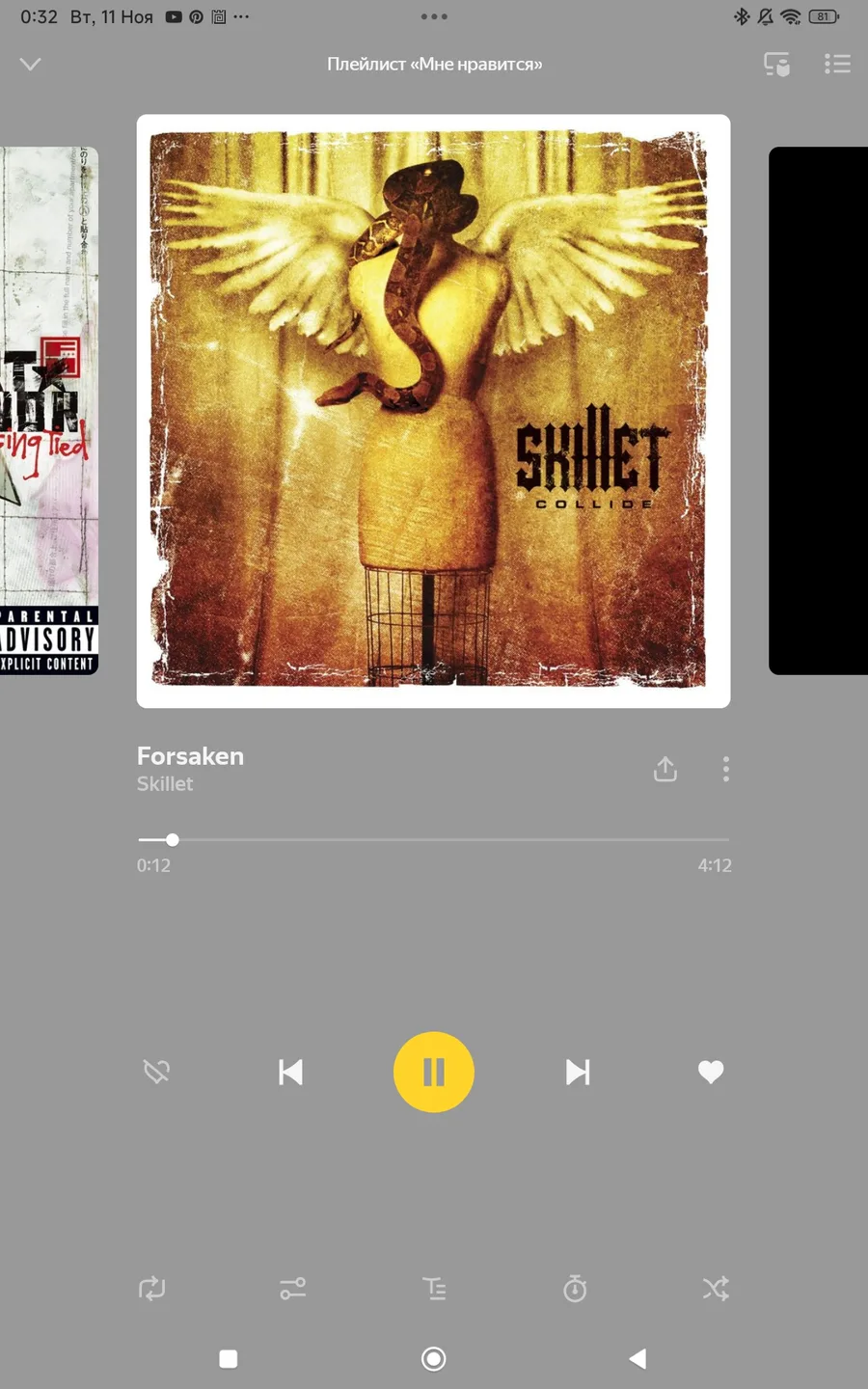Tap the system back button
This screenshot has height=1389, width=868.
637,1358
